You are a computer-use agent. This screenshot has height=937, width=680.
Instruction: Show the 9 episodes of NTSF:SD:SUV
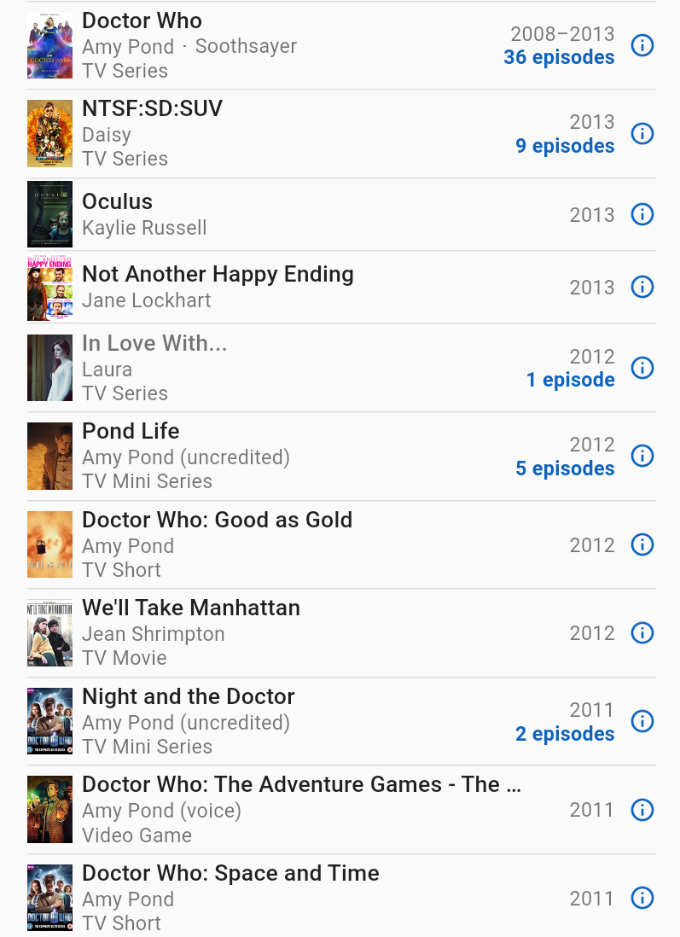(565, 146)
